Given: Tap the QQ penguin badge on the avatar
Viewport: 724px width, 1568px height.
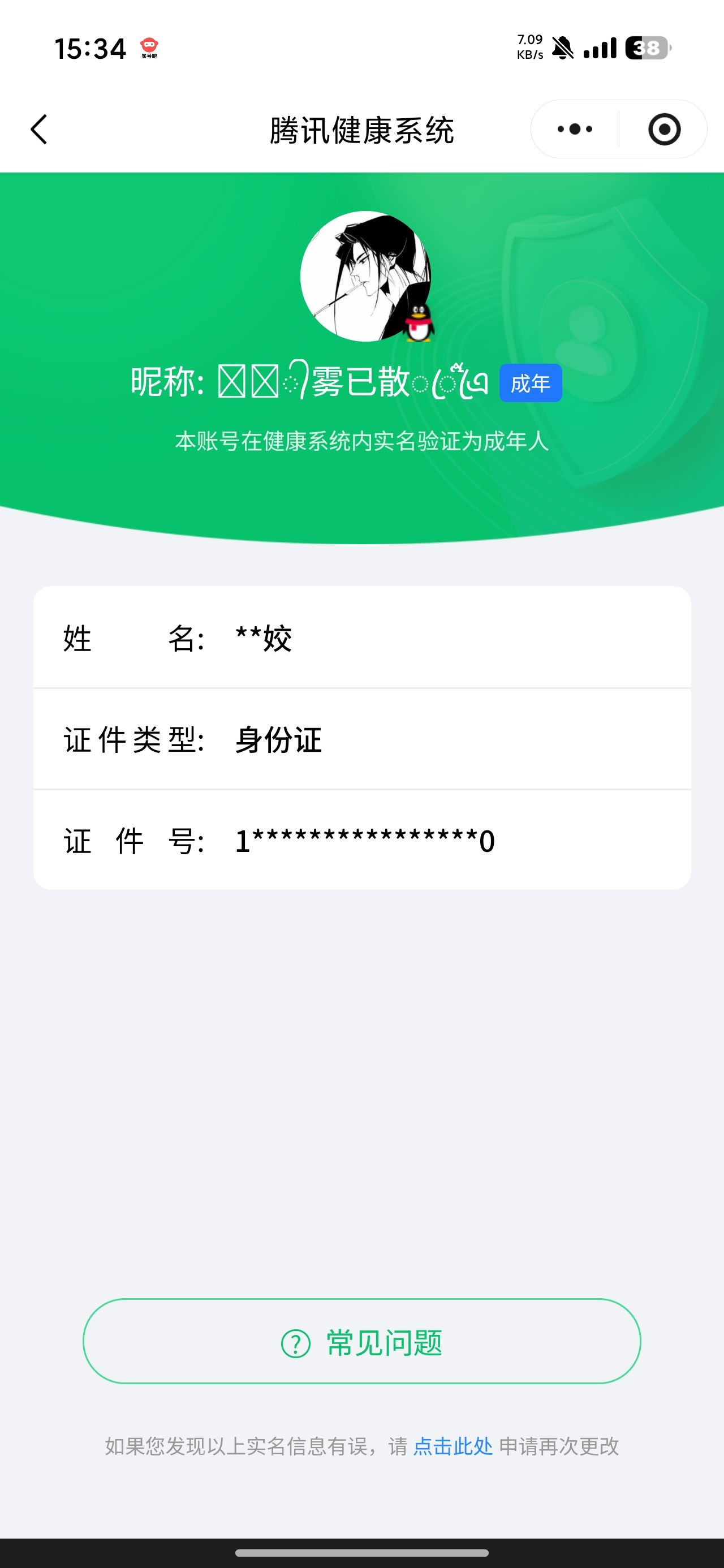Looking at the screenshot, I should 418,323.
